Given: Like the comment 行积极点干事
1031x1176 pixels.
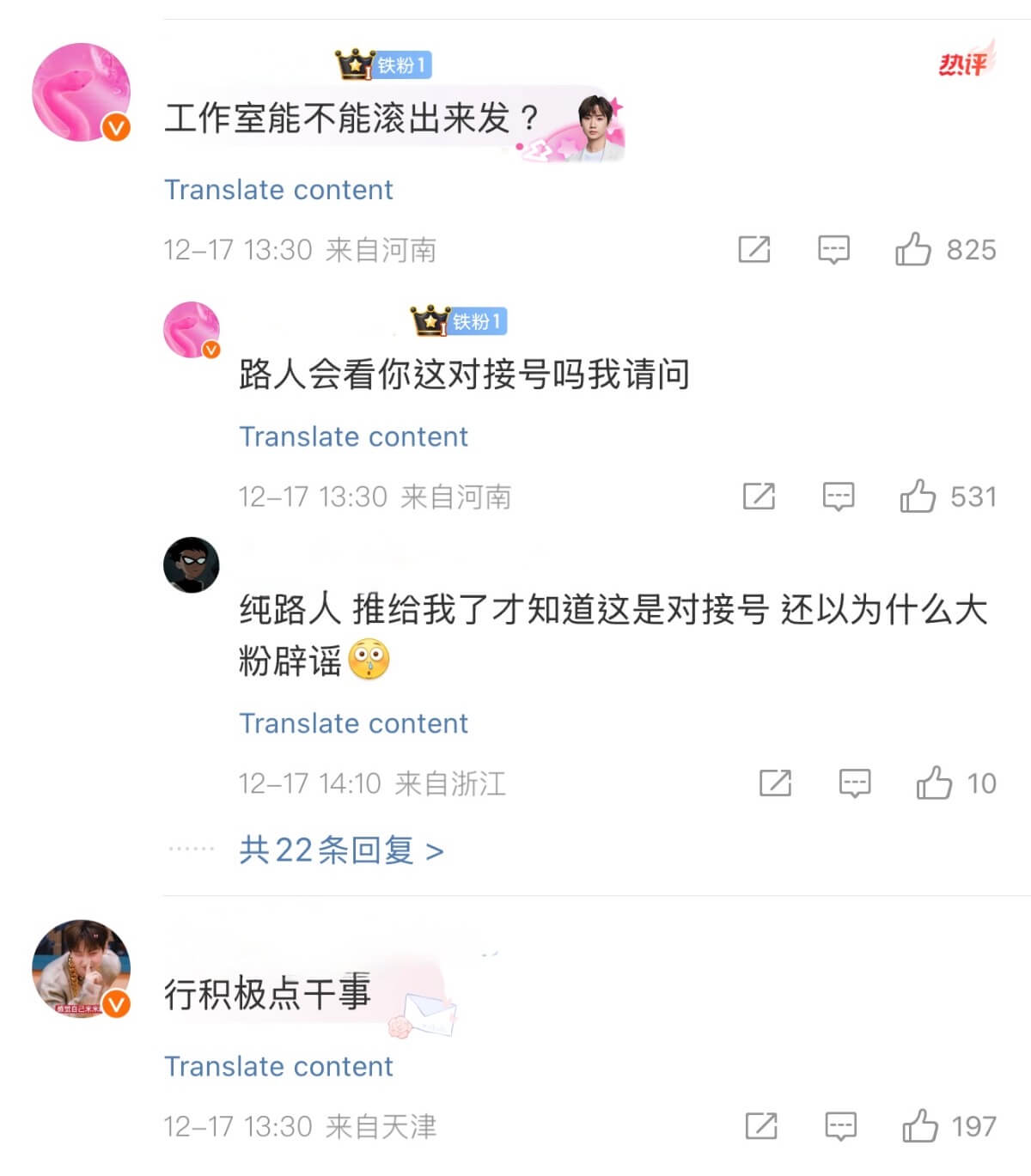Looking at the screenshot, I should [x=920, y=1126].
